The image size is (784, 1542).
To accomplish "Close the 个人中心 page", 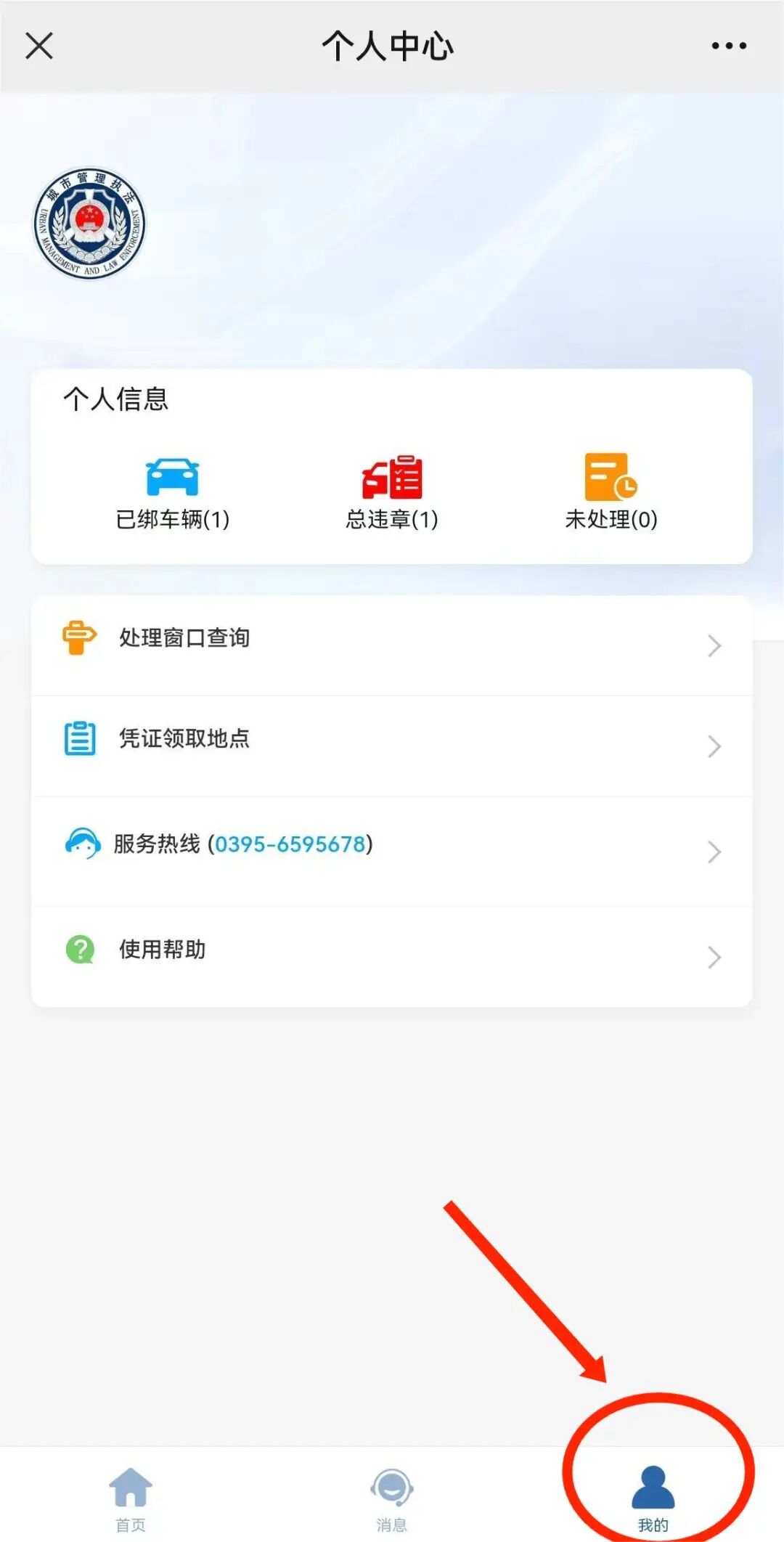I will click(39, 46).
